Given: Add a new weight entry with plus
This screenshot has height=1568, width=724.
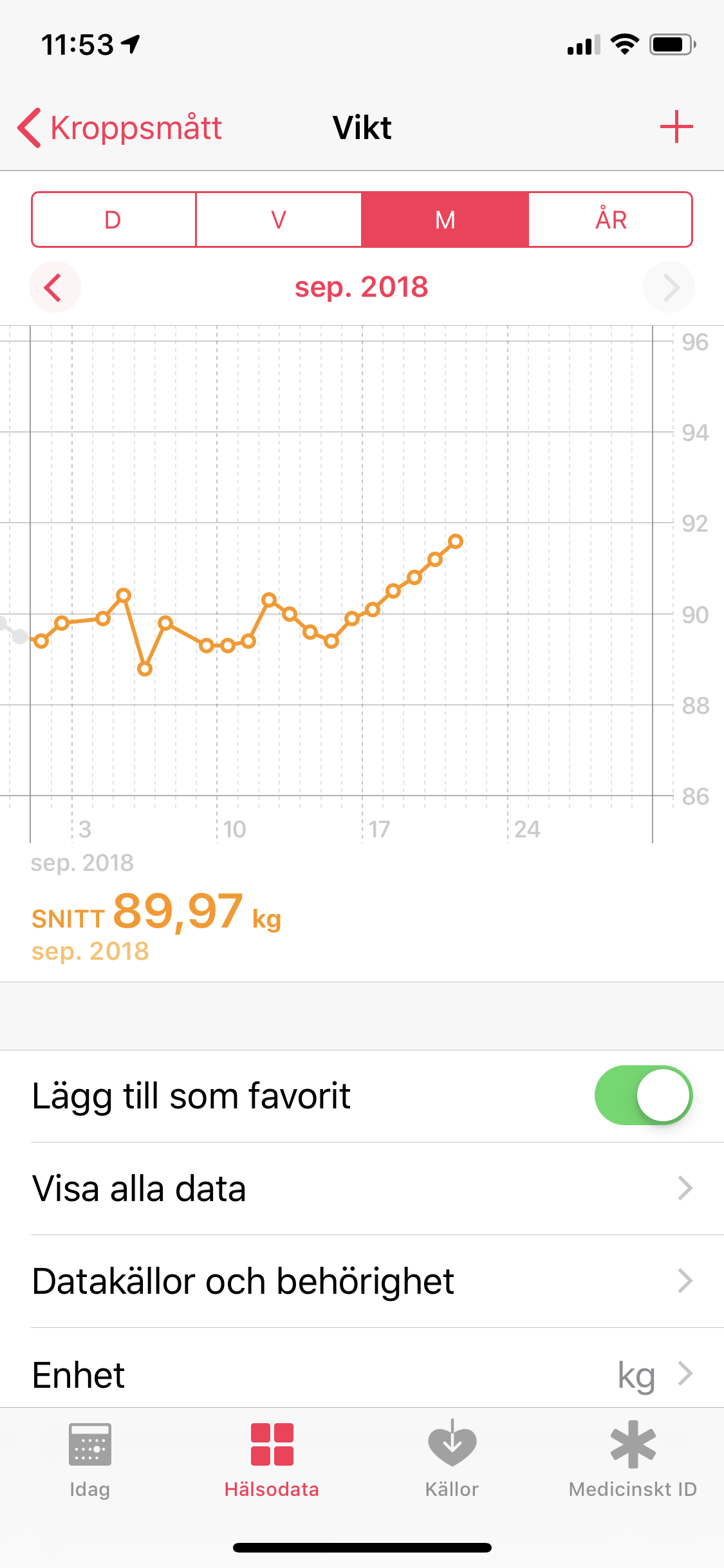Looking at the screenshot, I should click(x=676, y=127).
